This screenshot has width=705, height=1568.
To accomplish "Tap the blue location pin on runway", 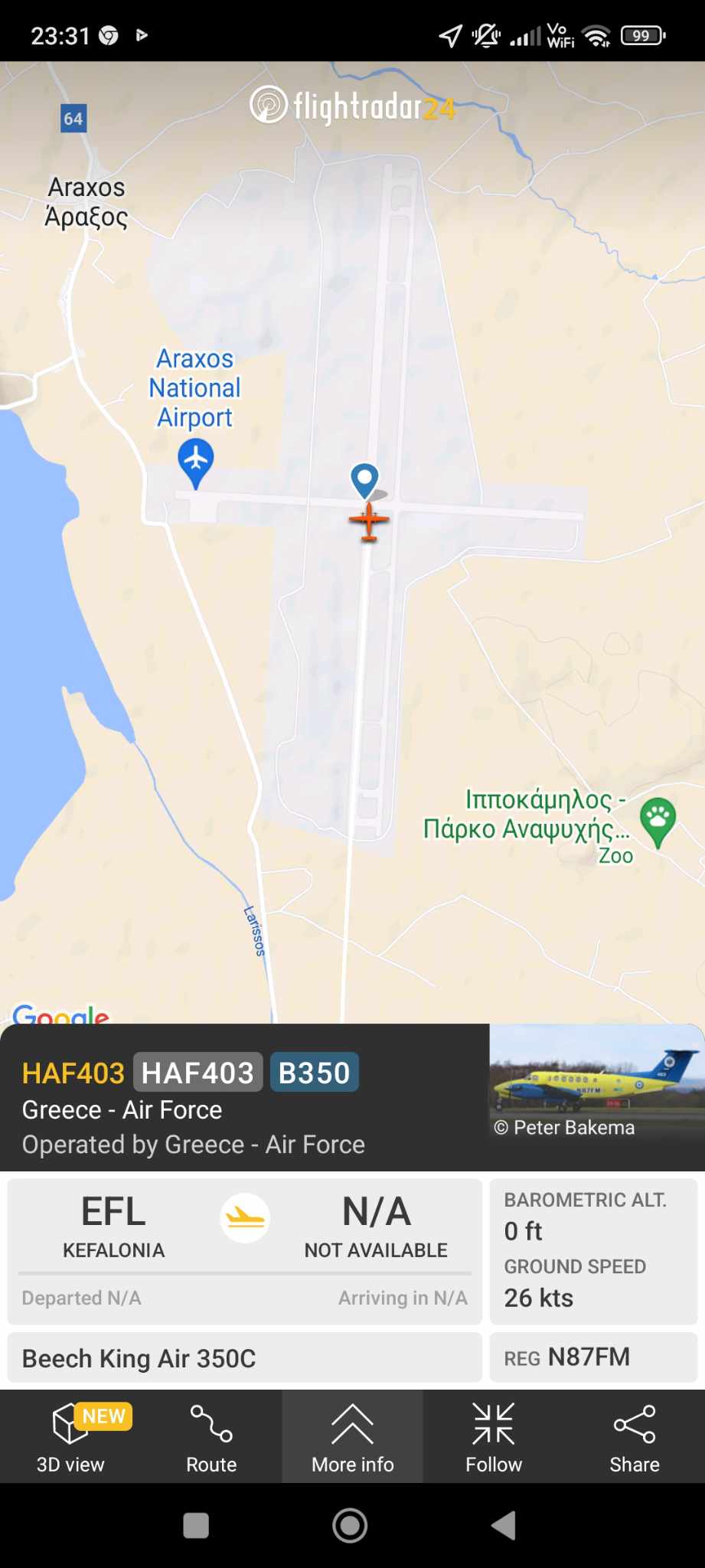I will point(364,480).
